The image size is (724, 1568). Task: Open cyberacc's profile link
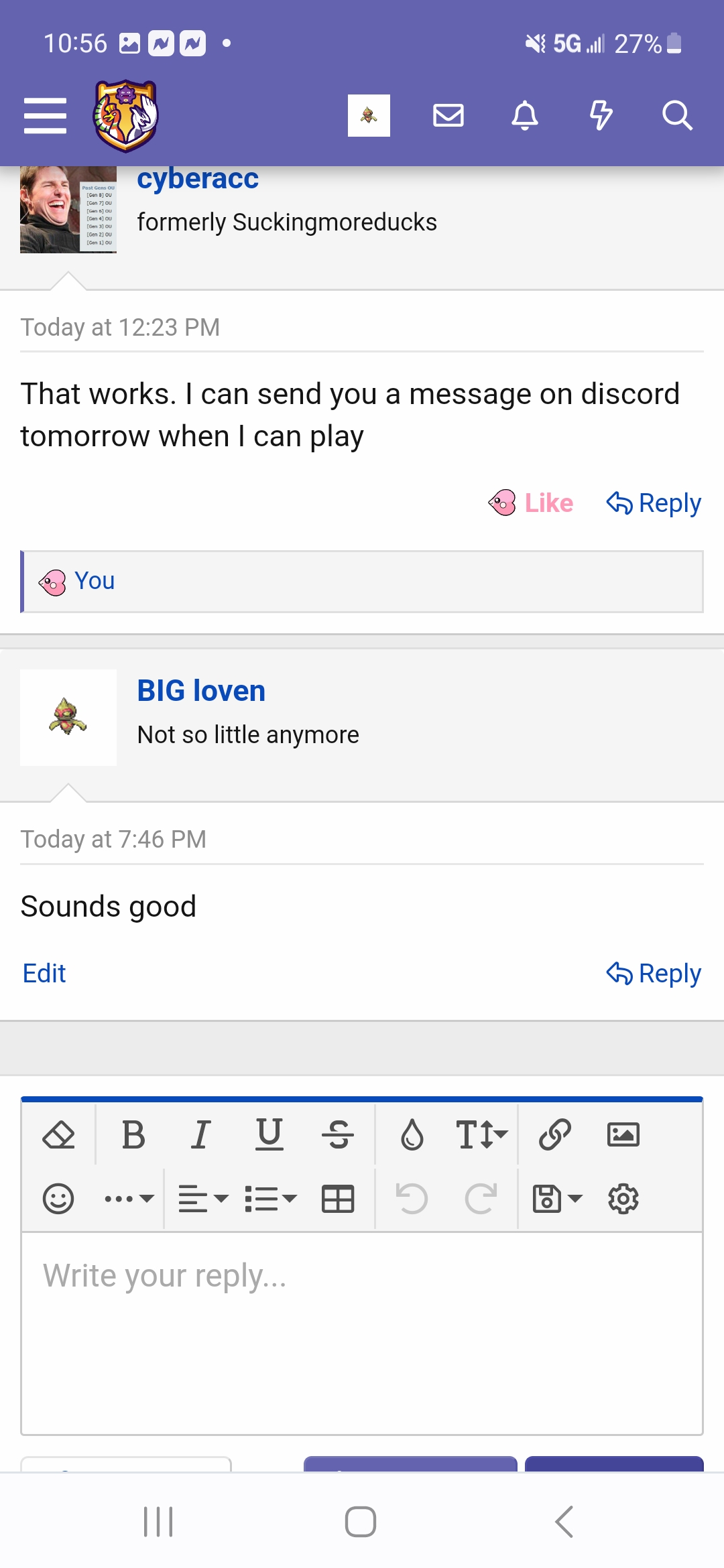click(x=198, y=178)
